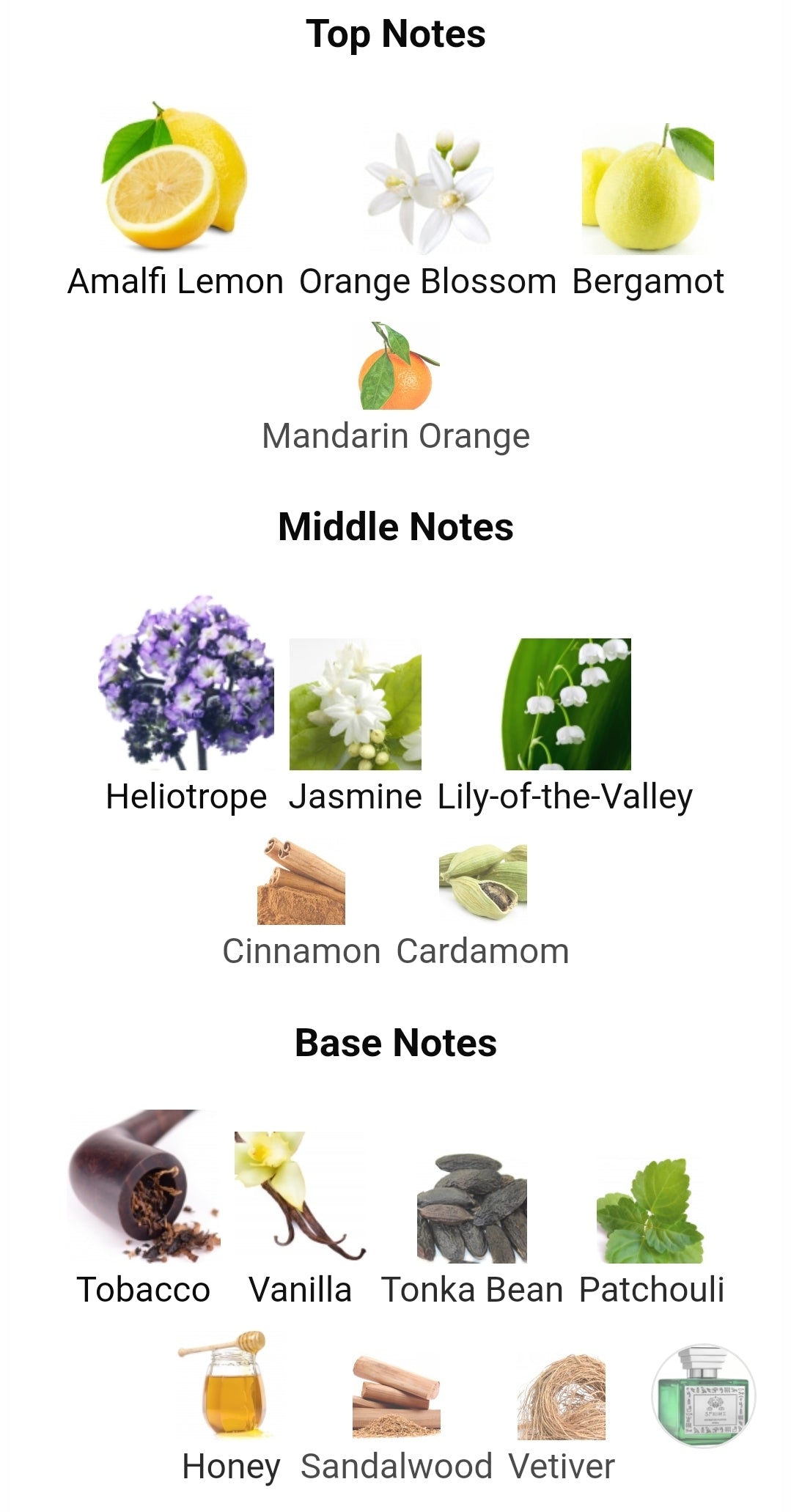Open the Tonka Bean note
Screen dimensions: 791x1512
(x=472, y=1209)
